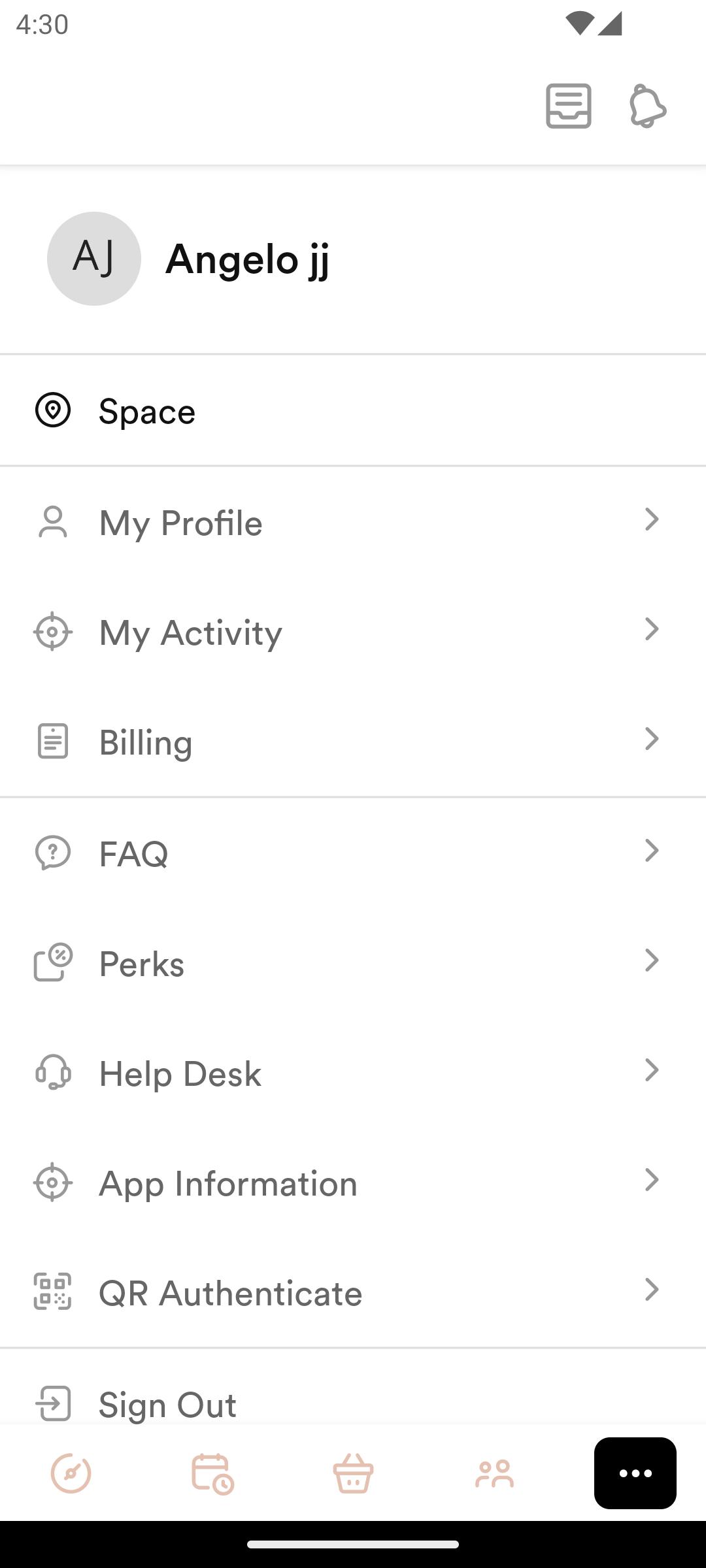Switch to the explore compass tab

pyautogui.click(x=71, y=1473)
